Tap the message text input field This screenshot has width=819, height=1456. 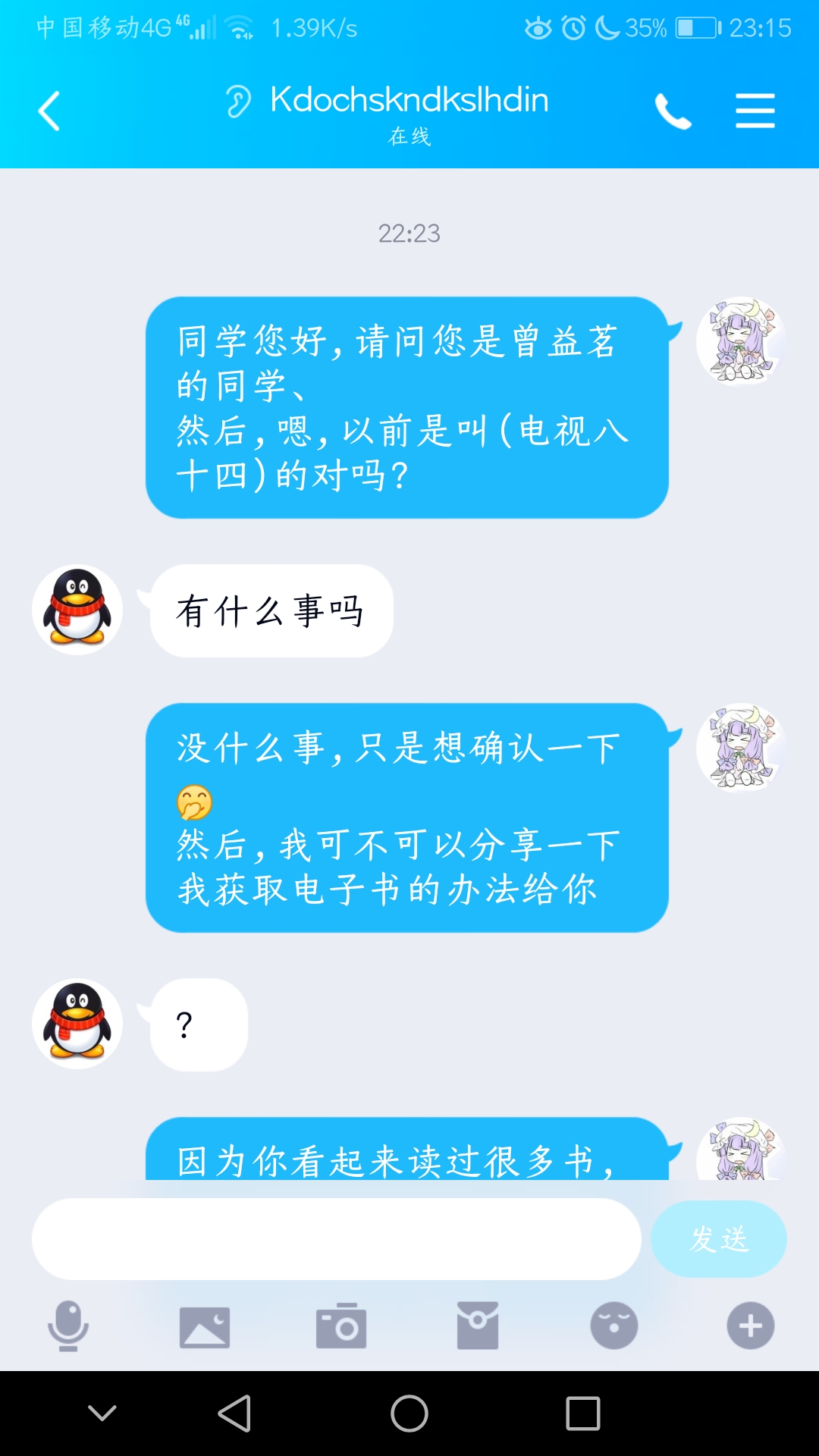[336, 1239]
